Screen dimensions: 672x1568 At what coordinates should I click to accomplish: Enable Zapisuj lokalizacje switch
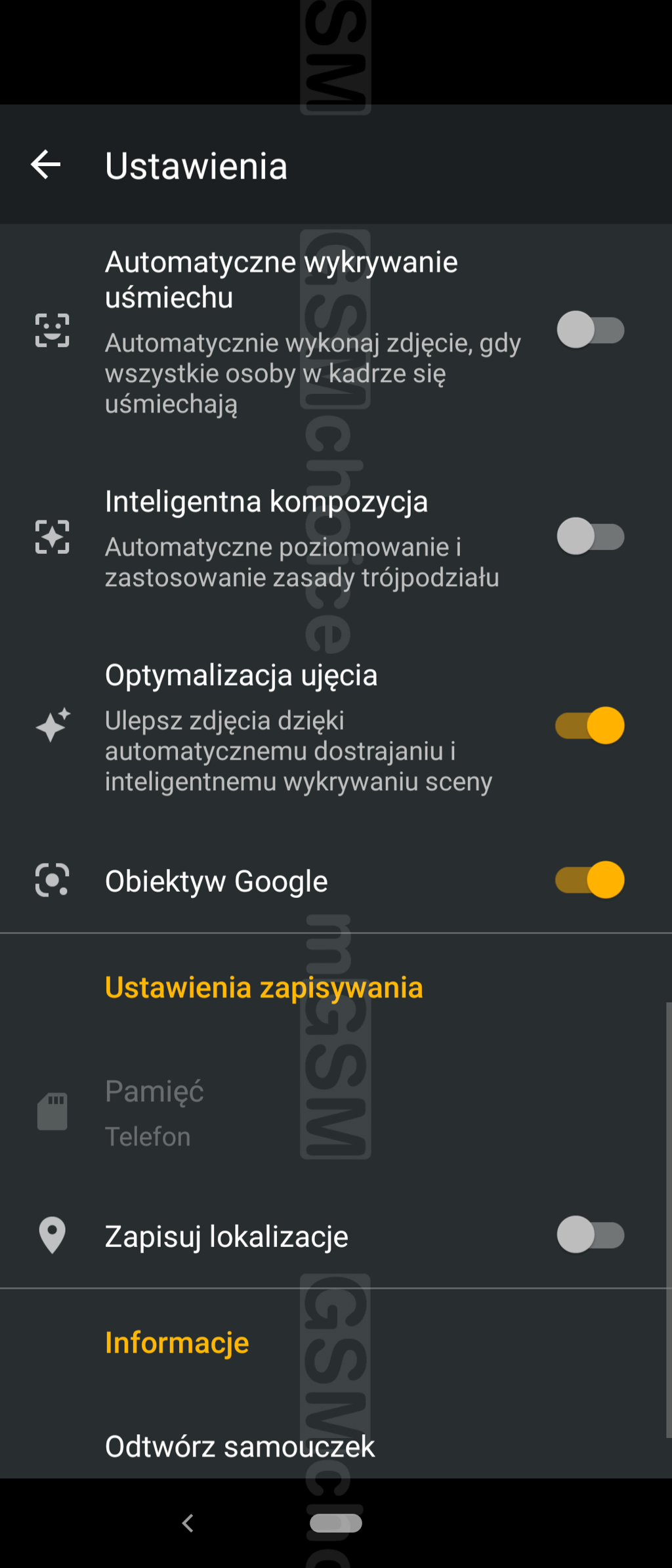click(x=590, y=1235)
